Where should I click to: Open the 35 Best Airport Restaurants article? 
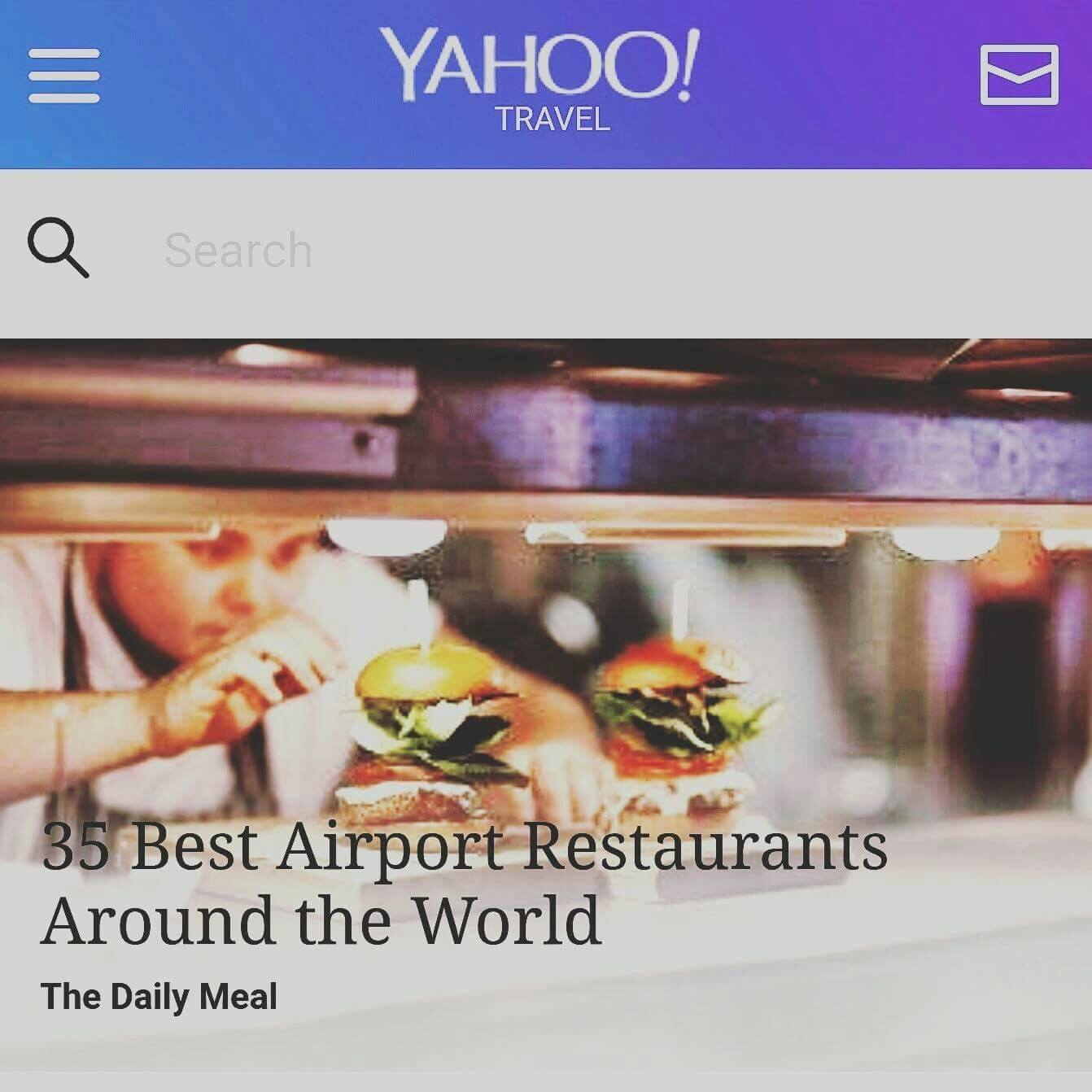464,883
